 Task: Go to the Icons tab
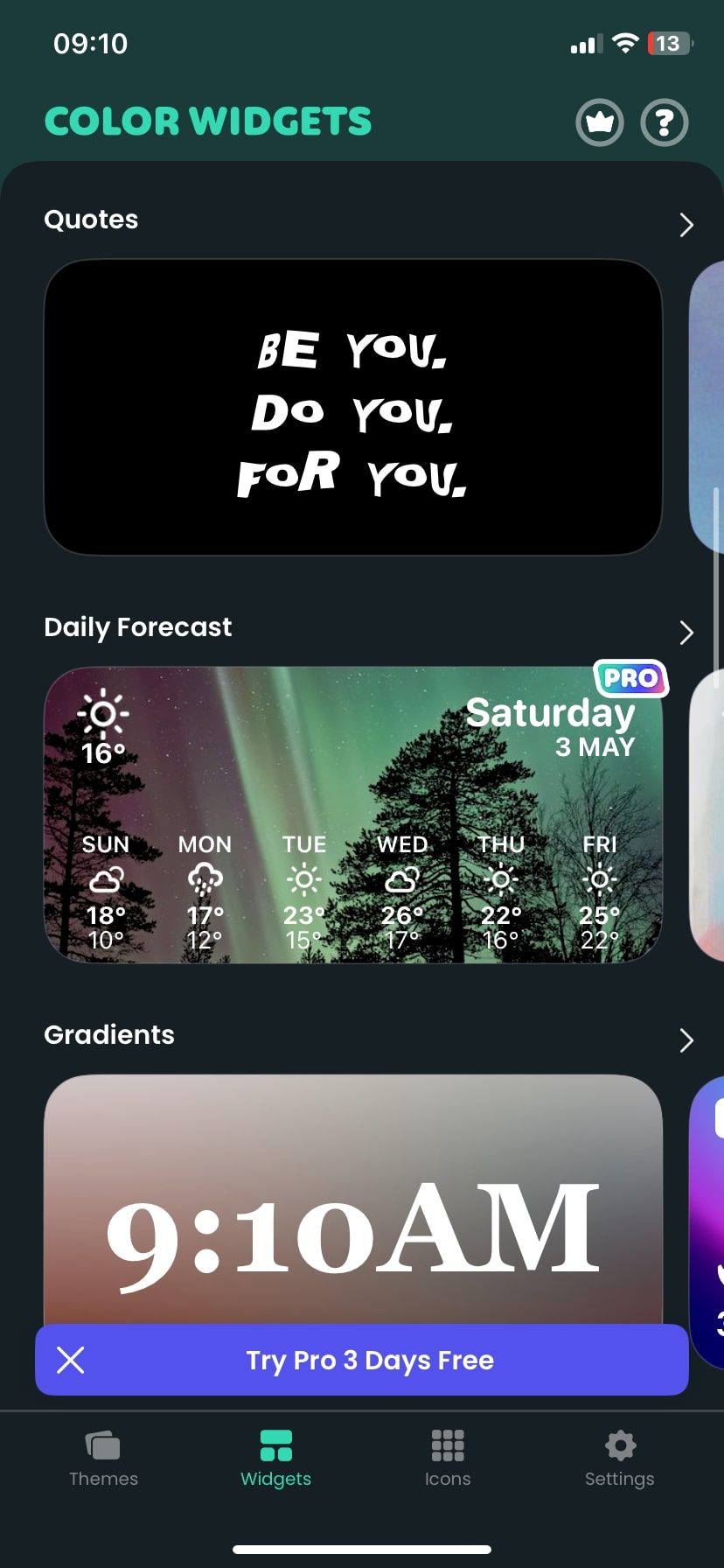coord(448,1459)
